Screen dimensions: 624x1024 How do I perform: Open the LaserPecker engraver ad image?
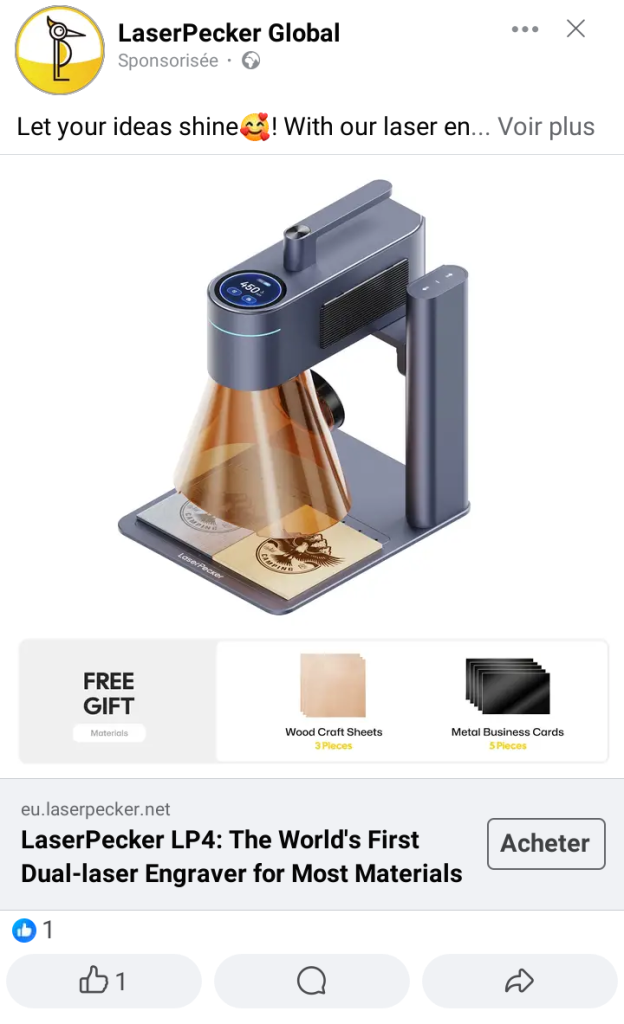coord(312,400)
